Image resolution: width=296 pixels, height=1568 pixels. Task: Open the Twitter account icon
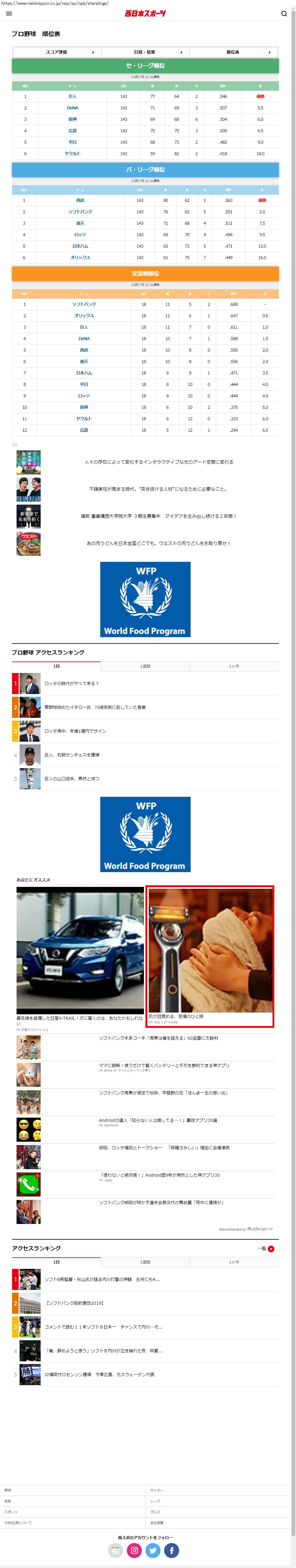coord(153,1550)
